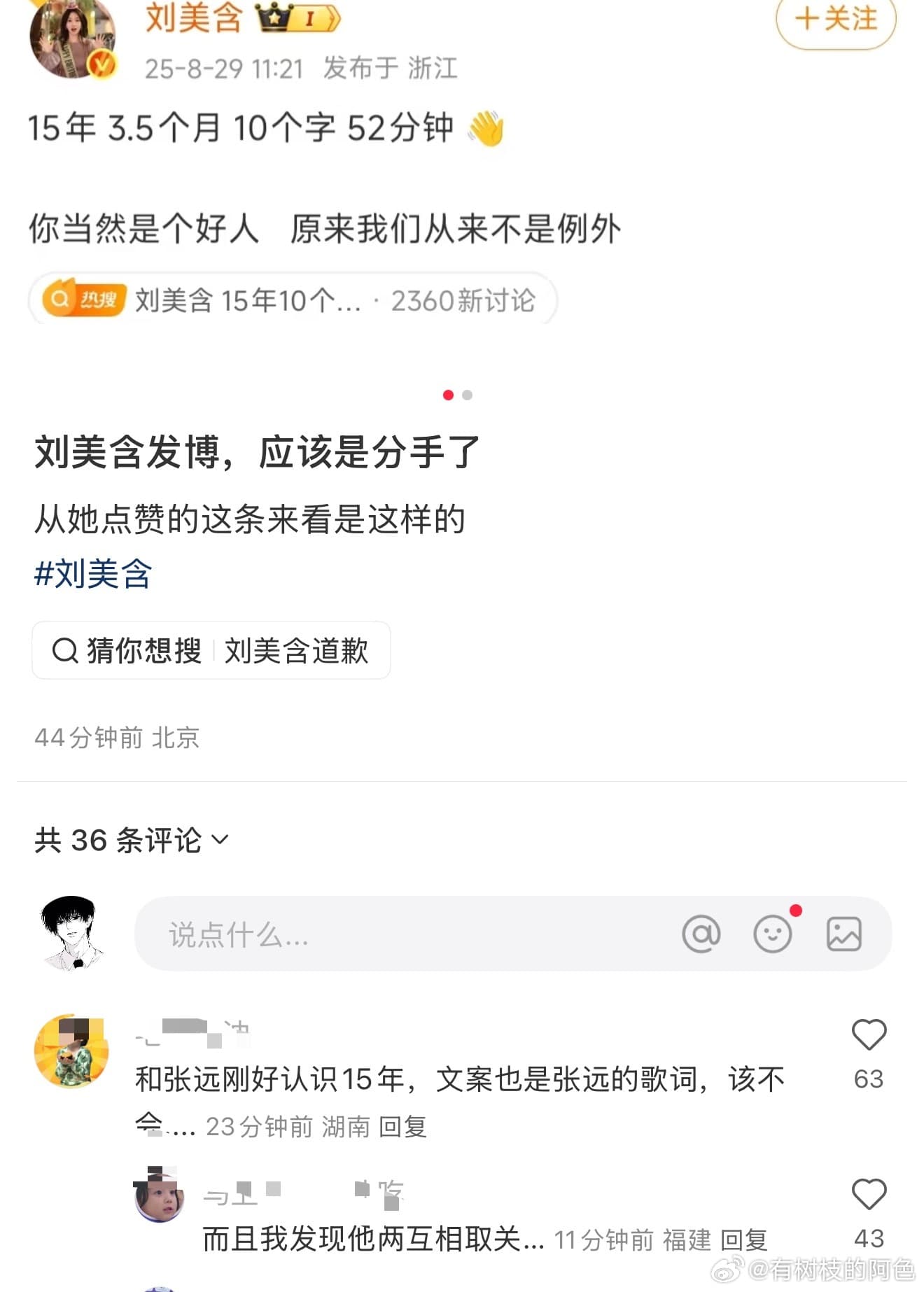Open the 福建 replier's avatar profile

[159, 1195]
